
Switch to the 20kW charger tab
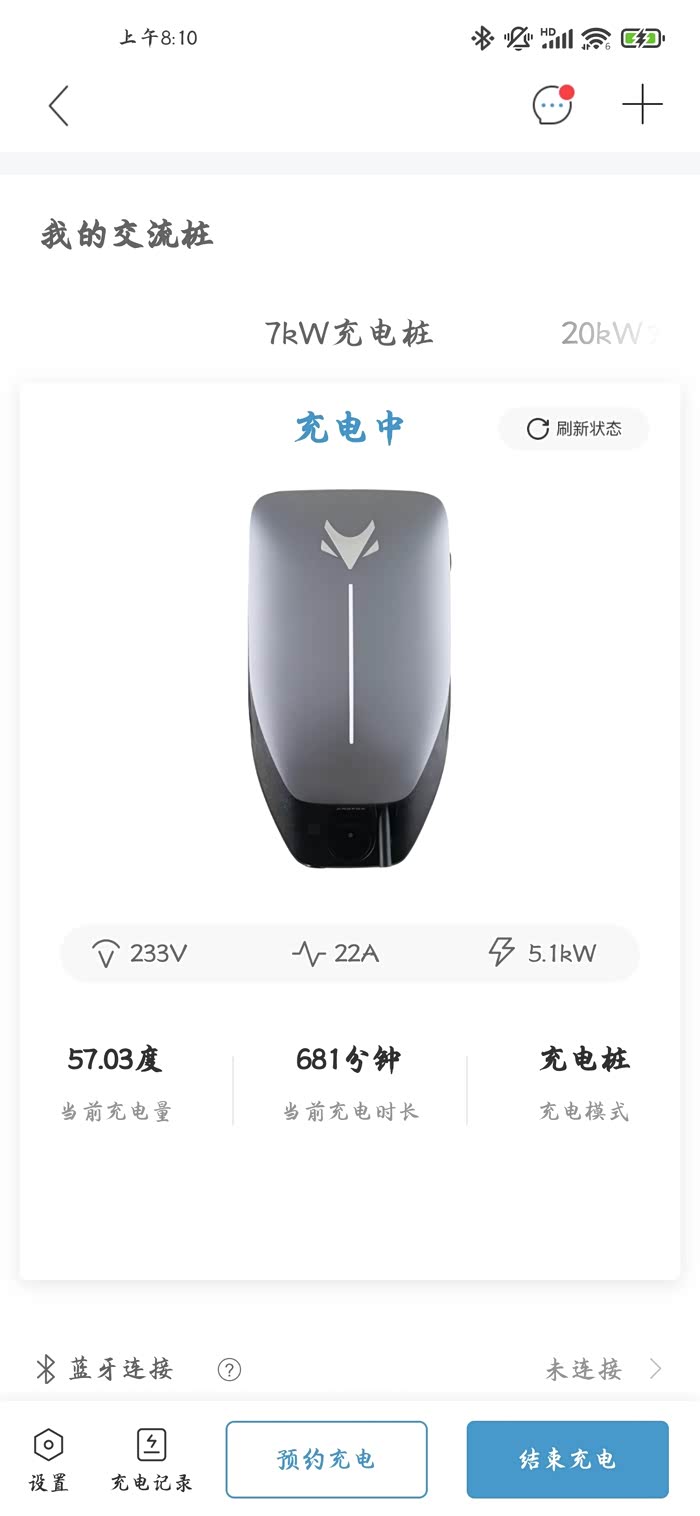tap(610, 334)
